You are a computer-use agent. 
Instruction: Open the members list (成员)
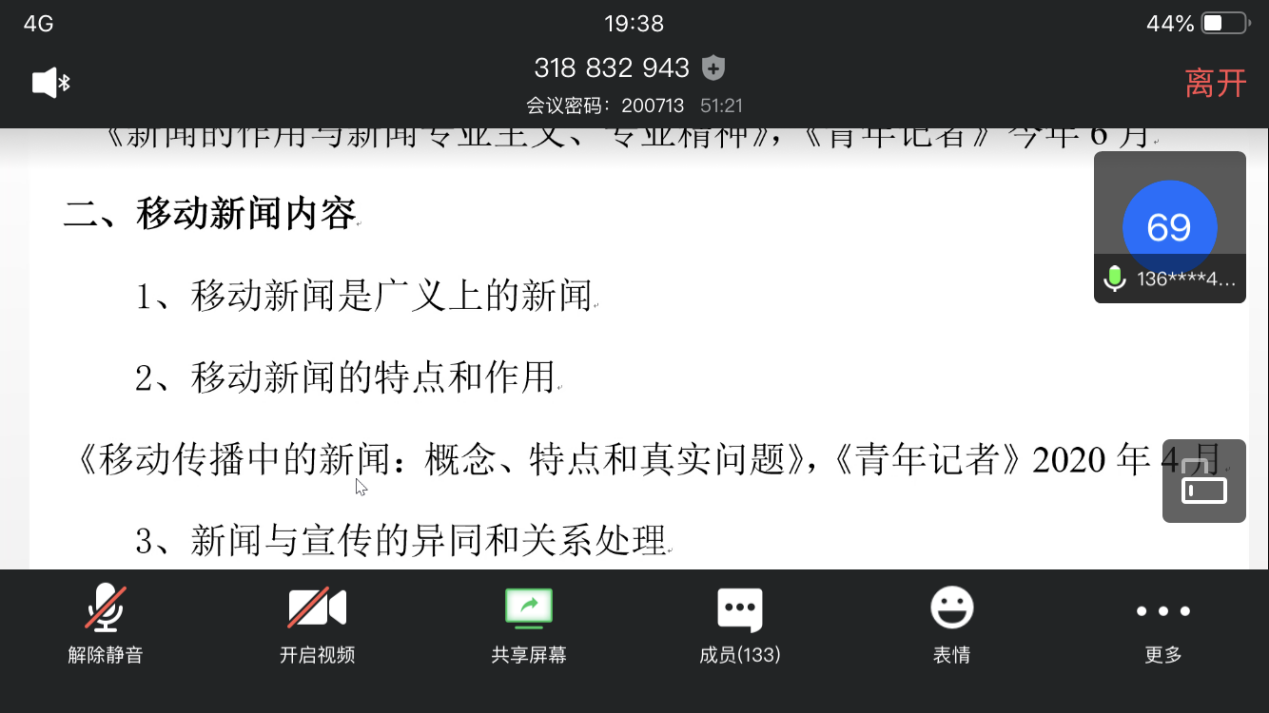740,624
